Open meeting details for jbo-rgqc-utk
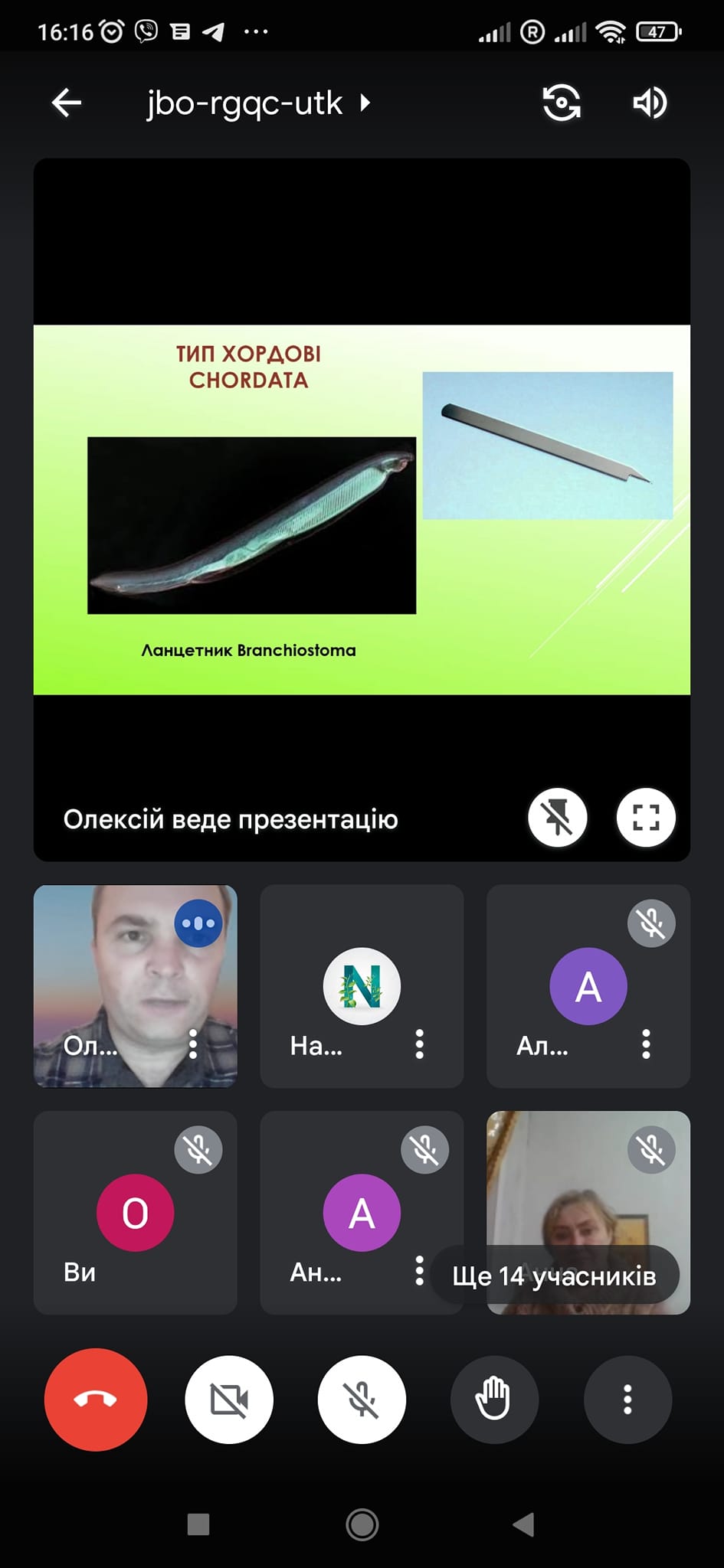 coord(258,103)
